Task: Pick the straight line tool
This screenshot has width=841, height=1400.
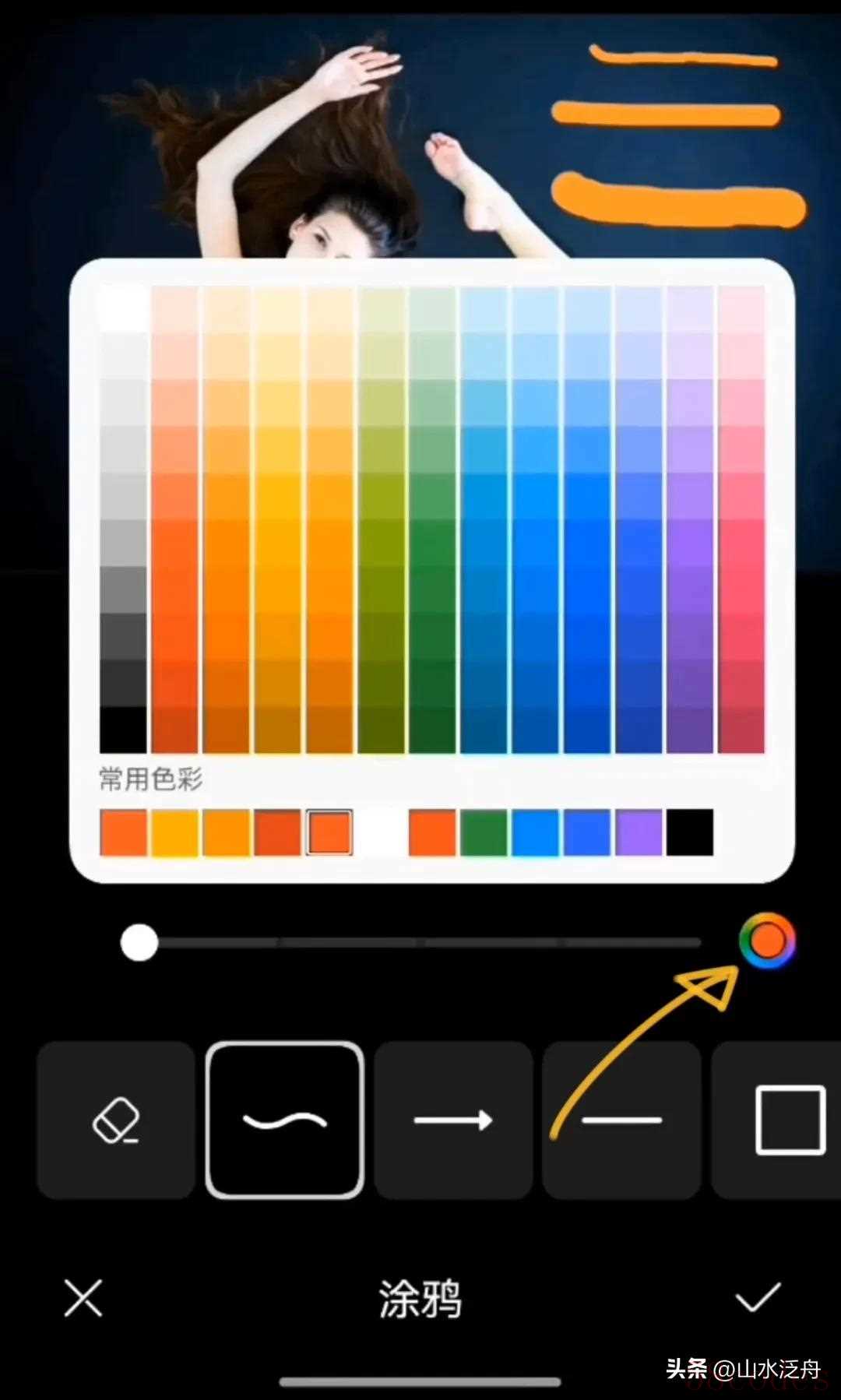Action: [621, 1120]
